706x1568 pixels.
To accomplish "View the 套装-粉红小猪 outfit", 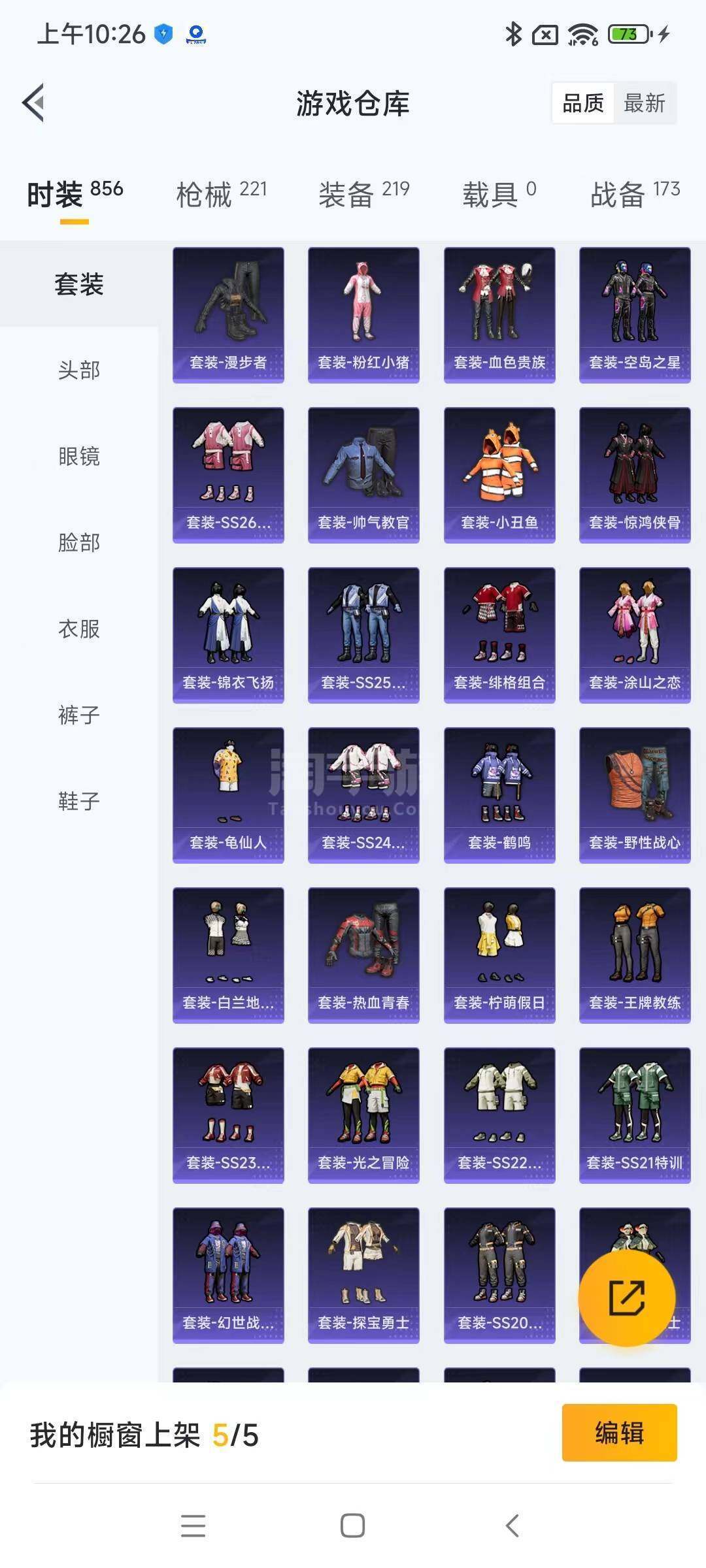I will 363,315.
